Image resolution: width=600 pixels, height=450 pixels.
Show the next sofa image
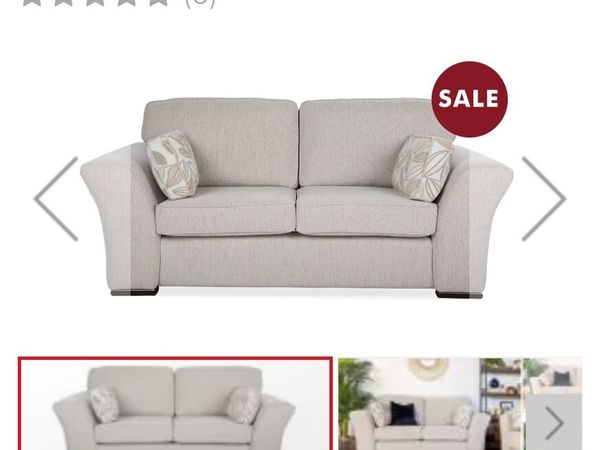tap(543, 199)
